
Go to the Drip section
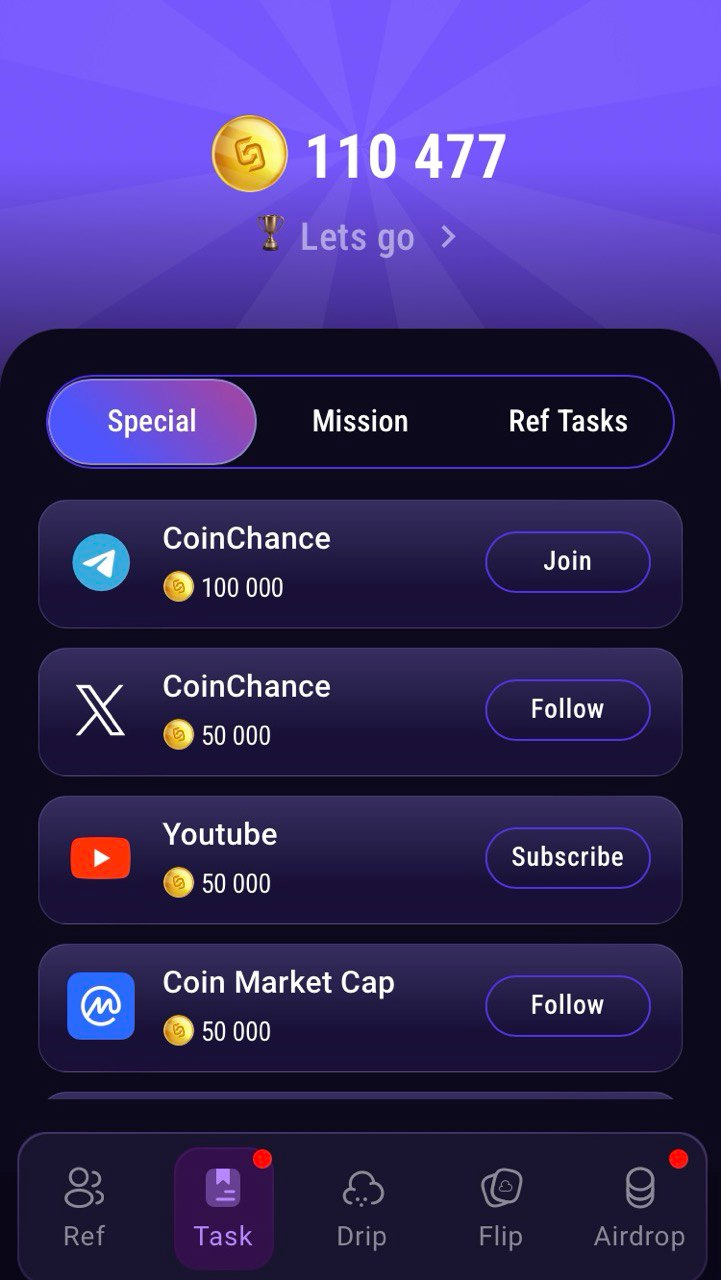point(361,1208)
